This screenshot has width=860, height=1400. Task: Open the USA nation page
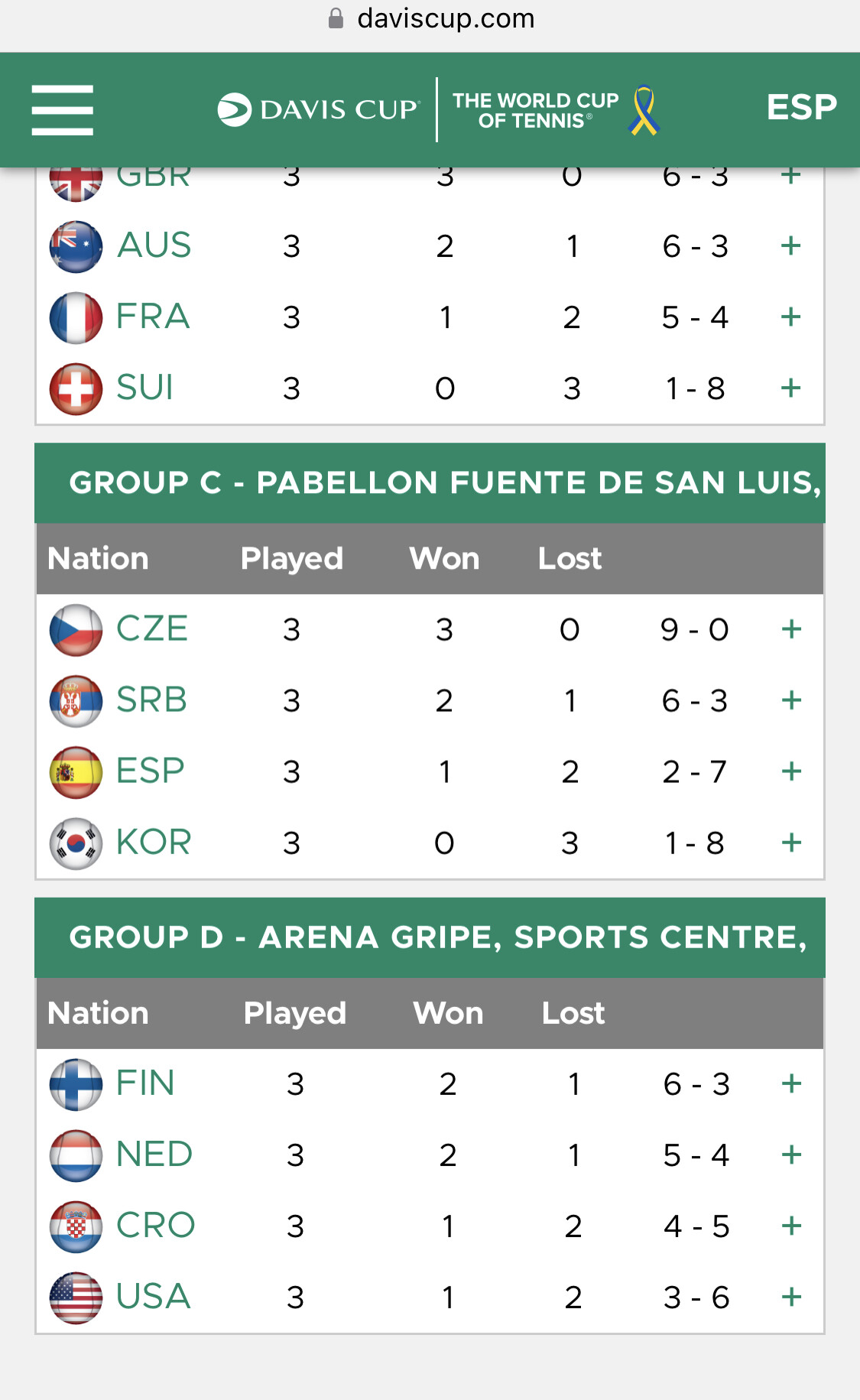click(x=153, y=1296)
